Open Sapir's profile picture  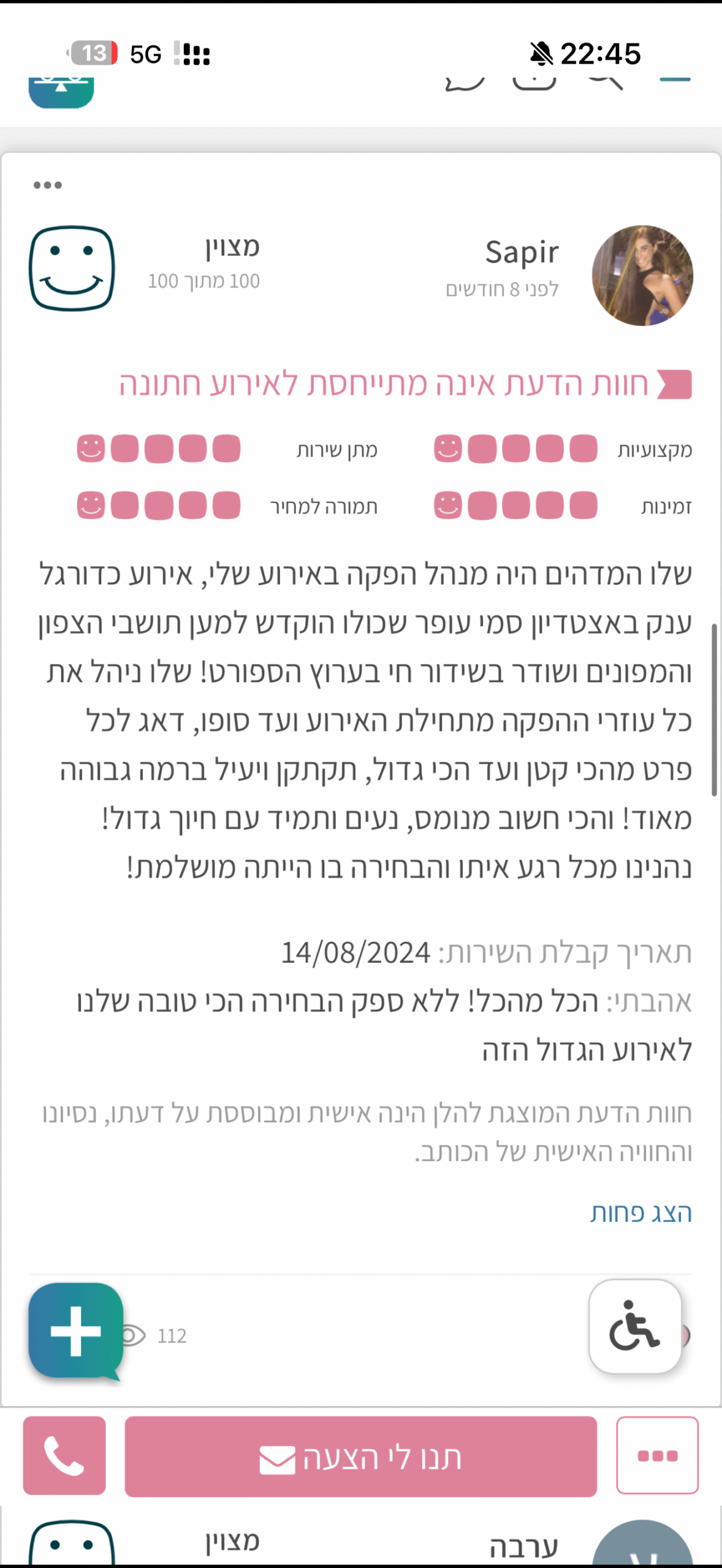pyautogui.click(x=642, y=276)
